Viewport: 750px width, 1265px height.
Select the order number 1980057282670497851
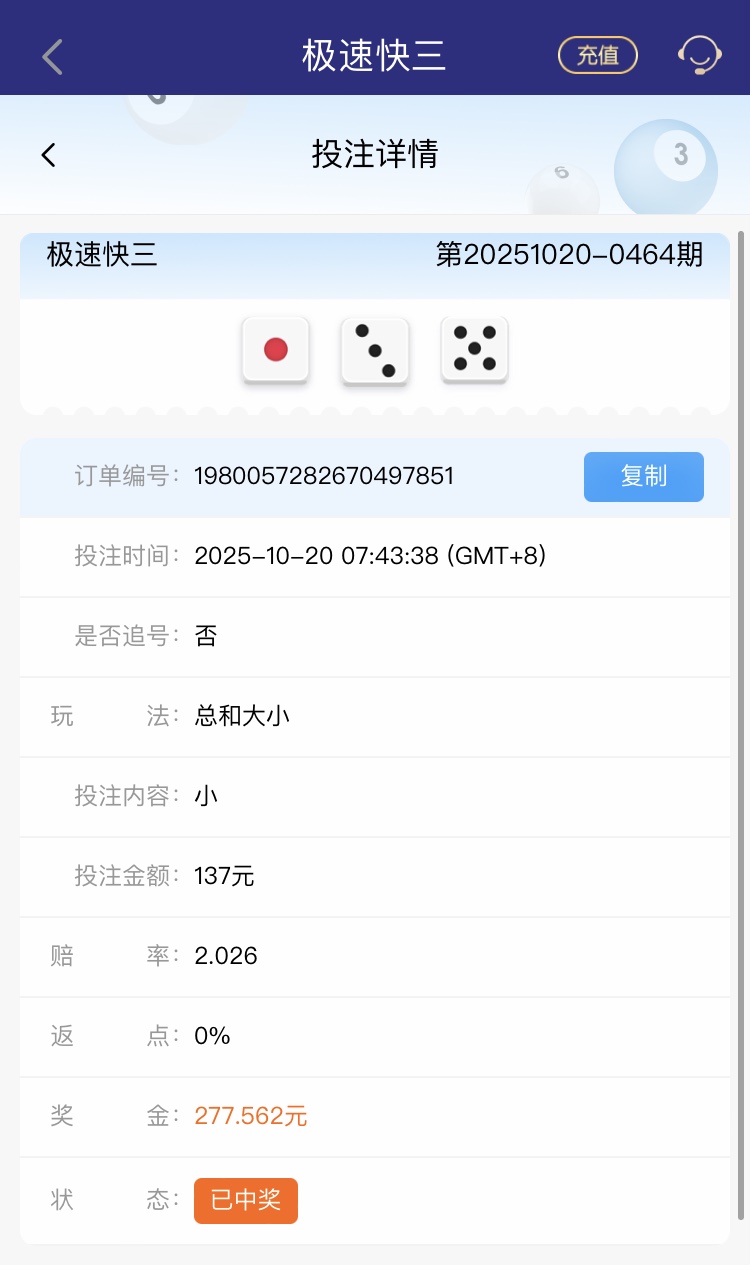(x=324, y=477)
